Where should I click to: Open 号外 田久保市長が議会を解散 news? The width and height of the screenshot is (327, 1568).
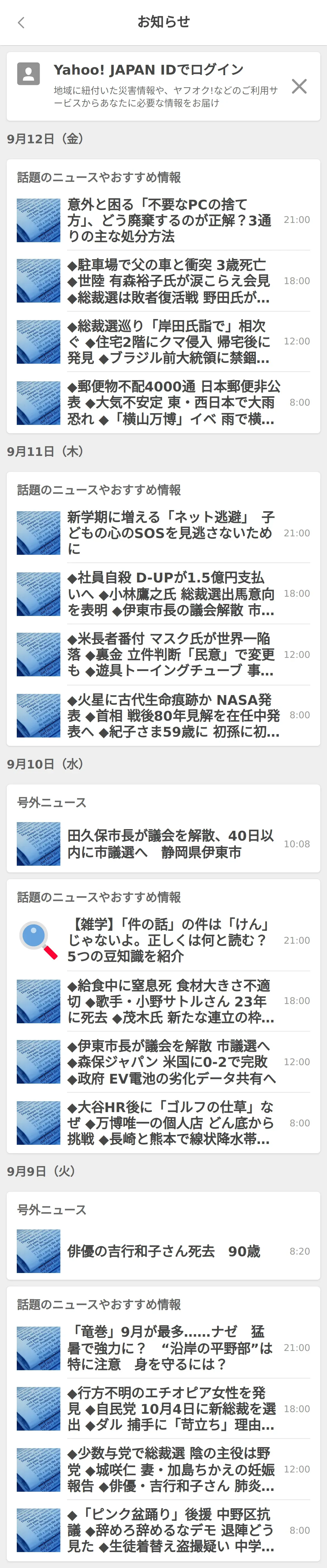pos(170,844)
